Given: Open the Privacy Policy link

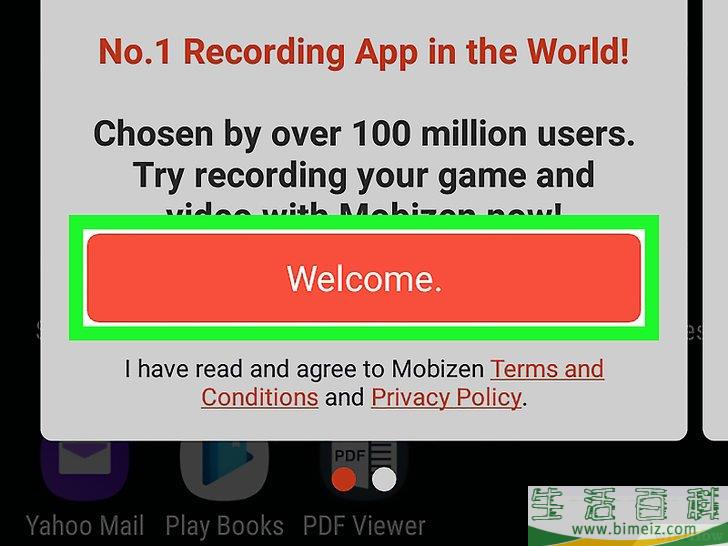Looking at the screenshot, I should [447, 397].
